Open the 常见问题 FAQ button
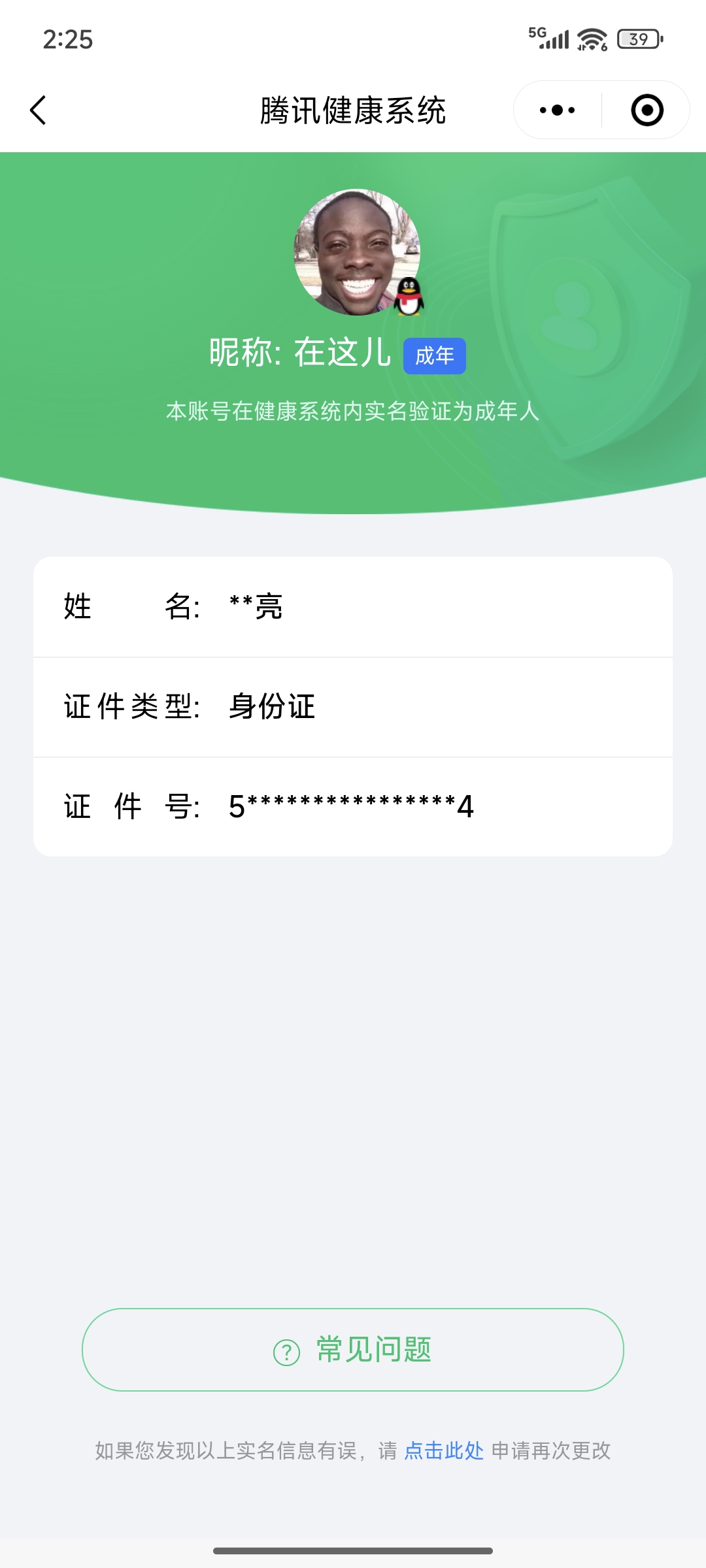The image size is (706, 1568). point(353,1350)
